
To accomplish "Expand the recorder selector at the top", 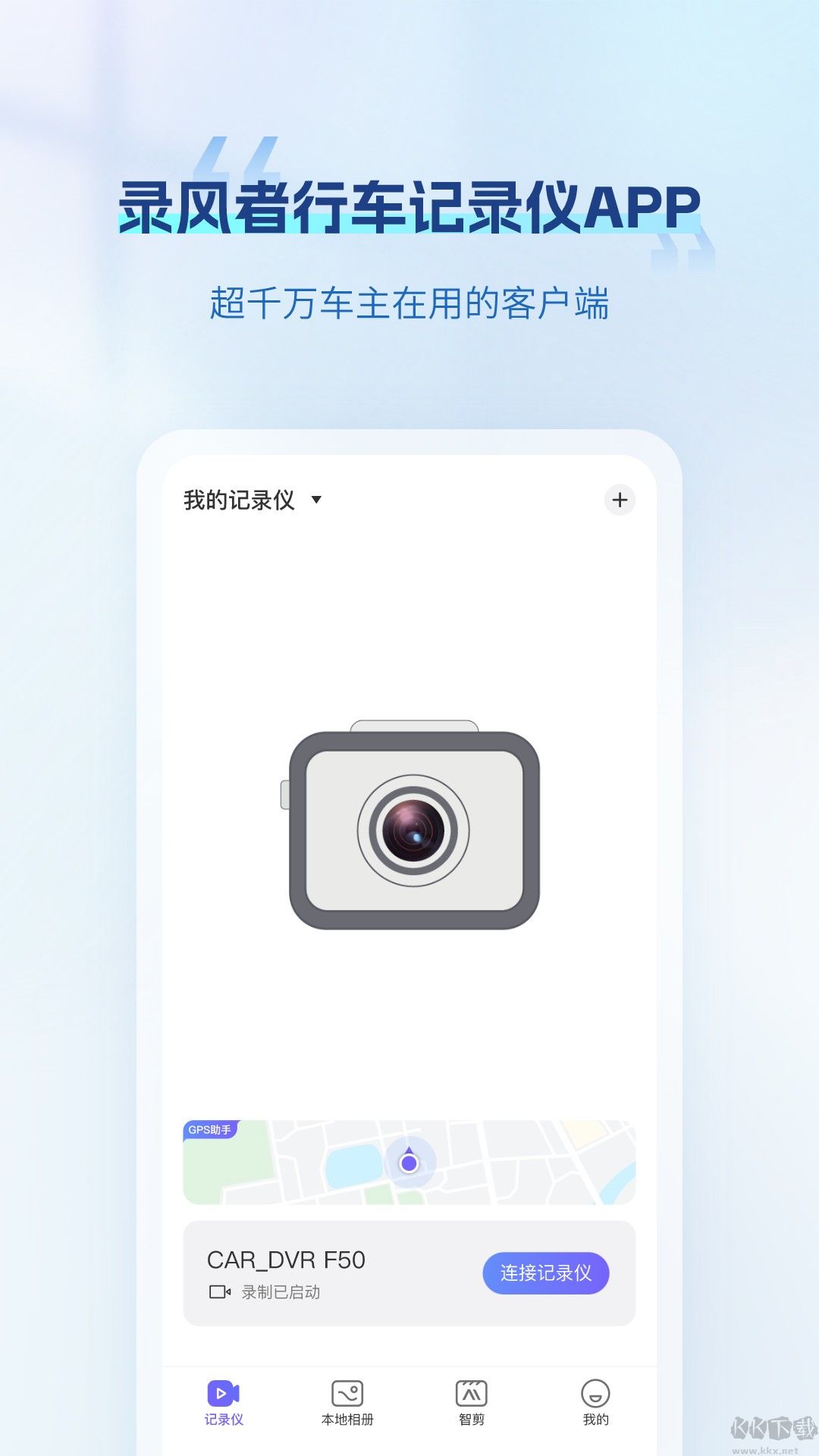I will click(x=250, y=500).
